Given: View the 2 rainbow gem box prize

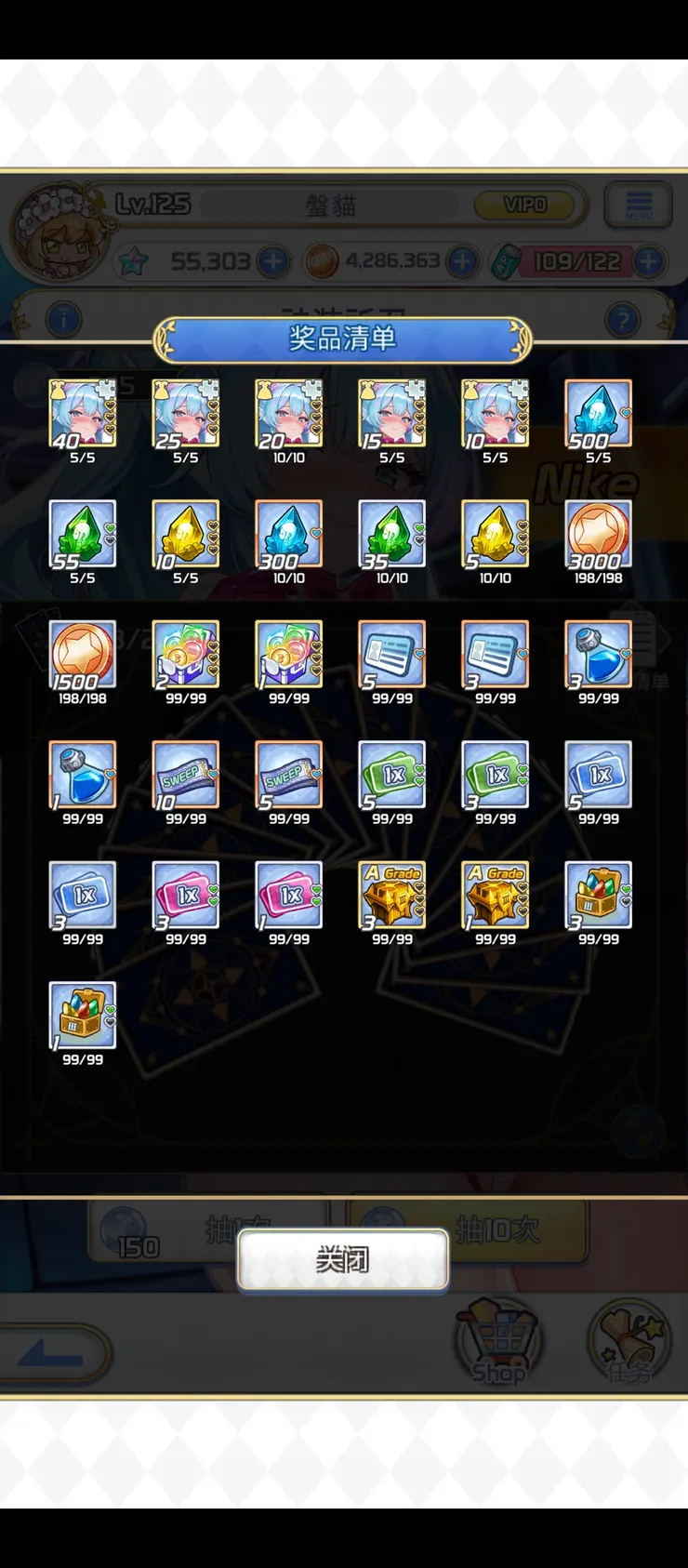Looking at the screenshot, I should point(186,655).
